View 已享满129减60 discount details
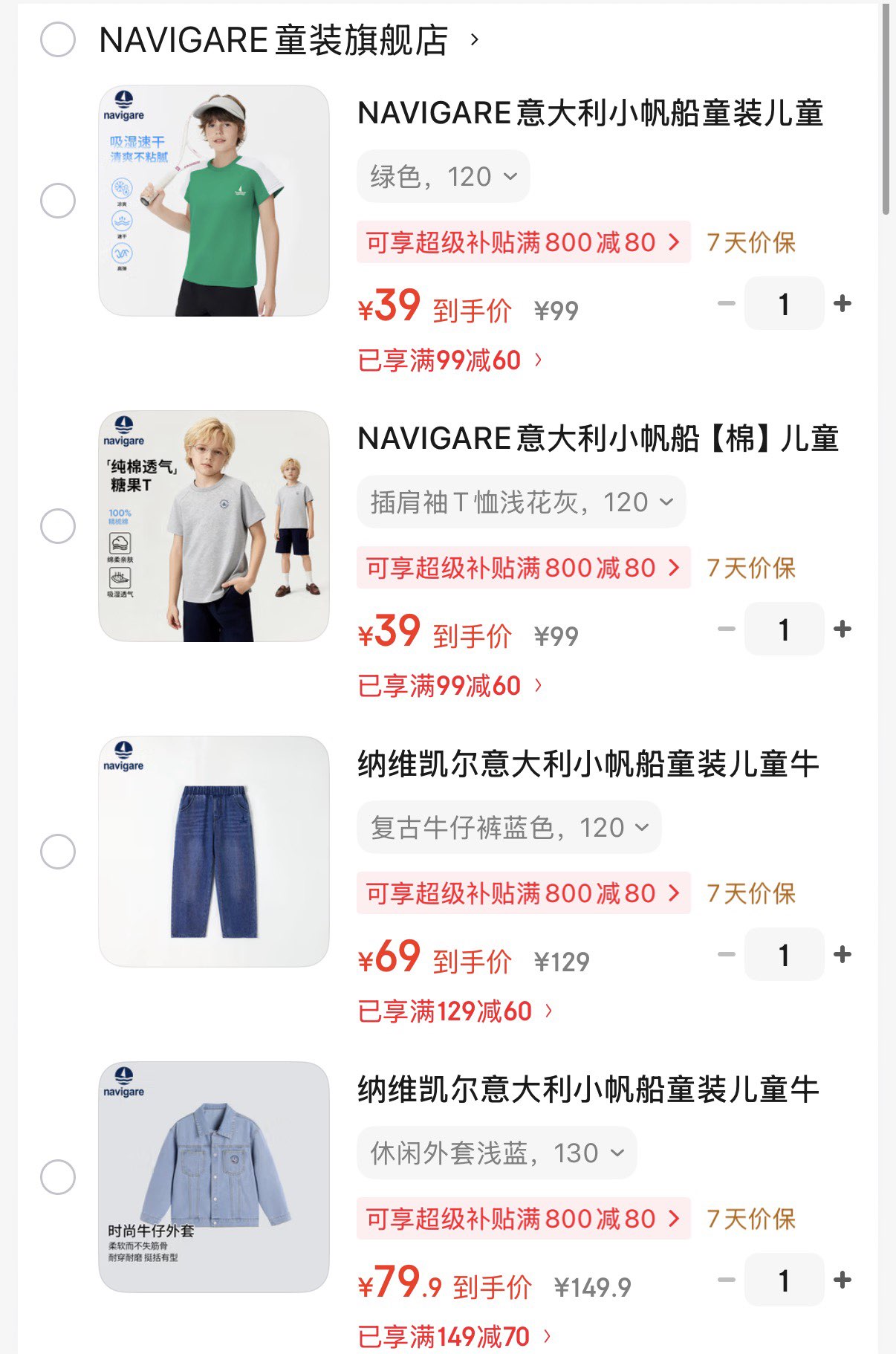 tap(455, 1011)
